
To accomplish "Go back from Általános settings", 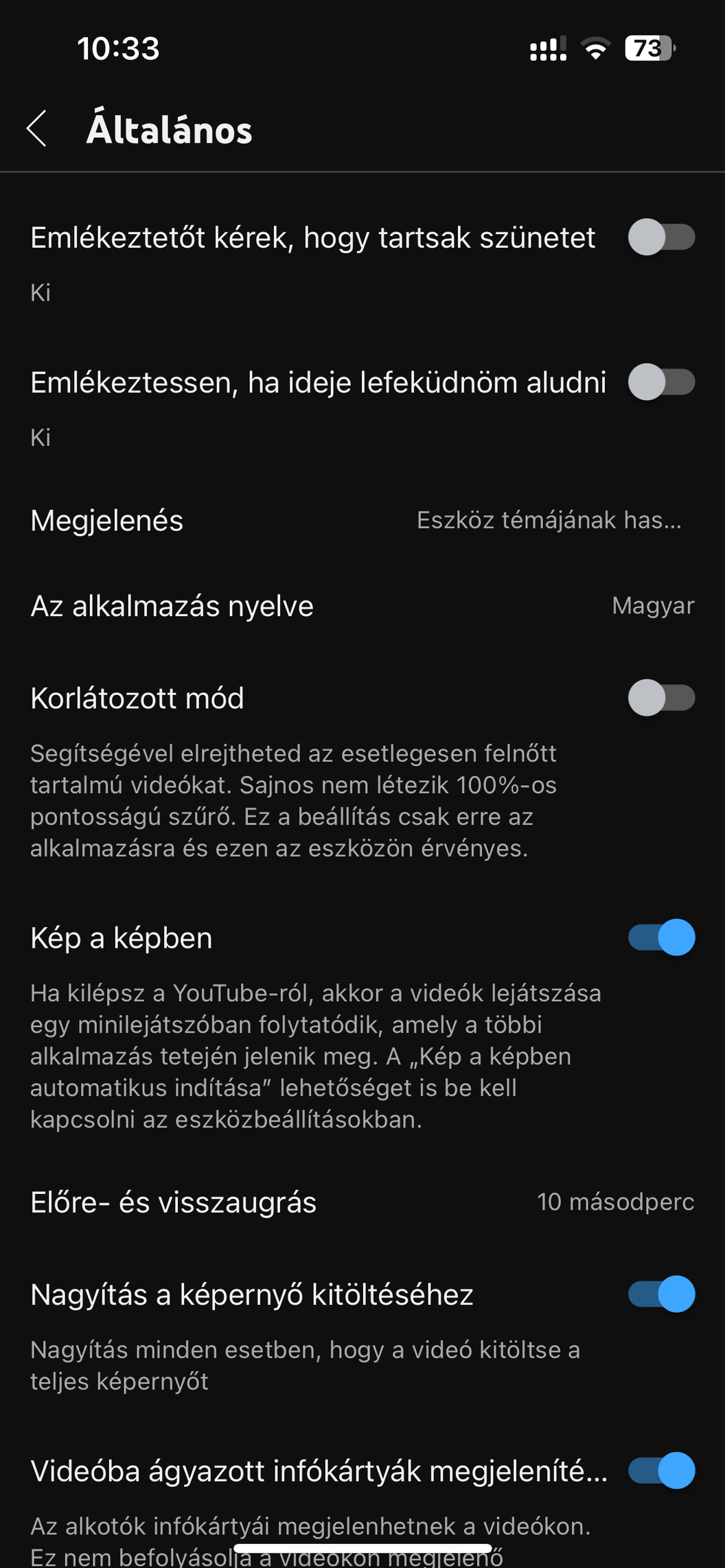I will pos(37,129).
